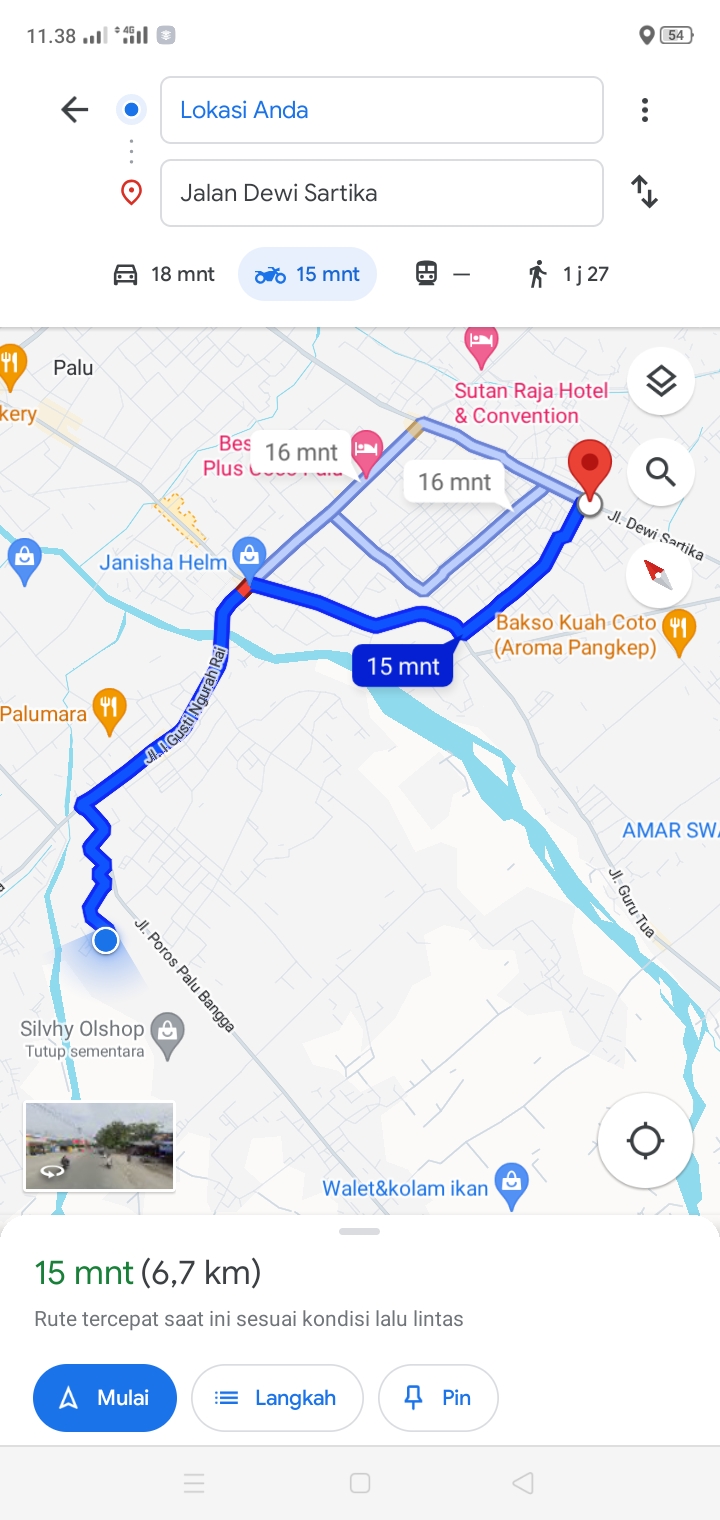
Task: Switch to car mode showing 18 mnt
Action: [164, 274]
